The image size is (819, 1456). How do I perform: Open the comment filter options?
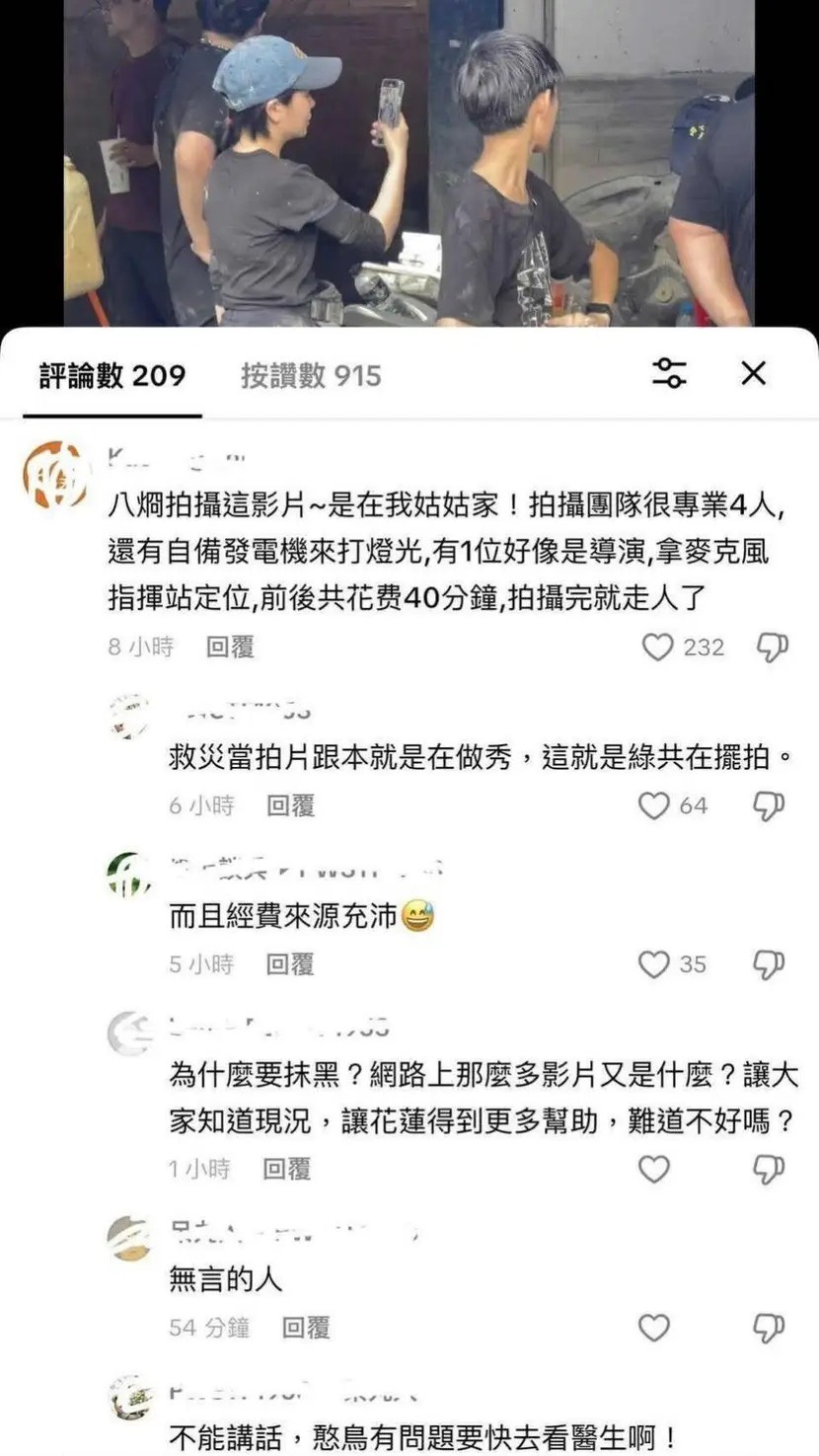point(670,373)
